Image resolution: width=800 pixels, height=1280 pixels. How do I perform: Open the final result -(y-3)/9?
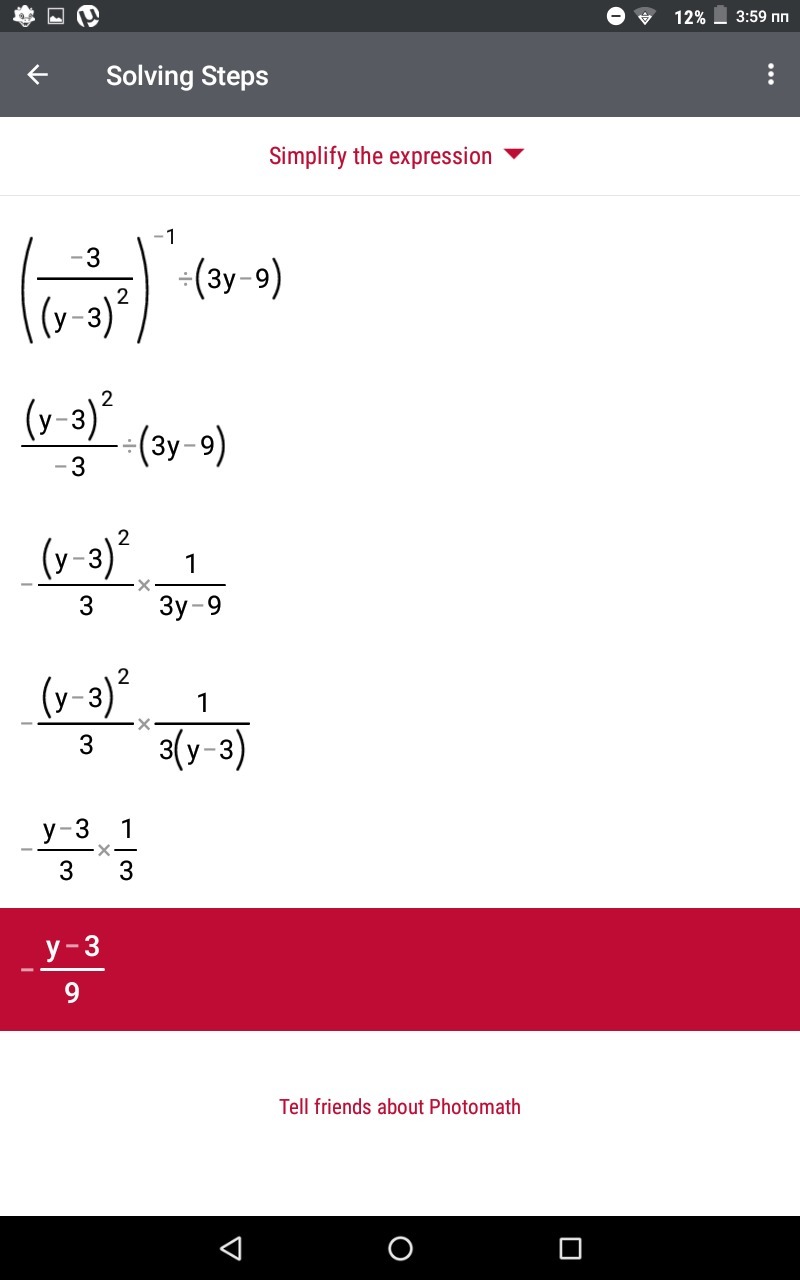coord(400,969)
